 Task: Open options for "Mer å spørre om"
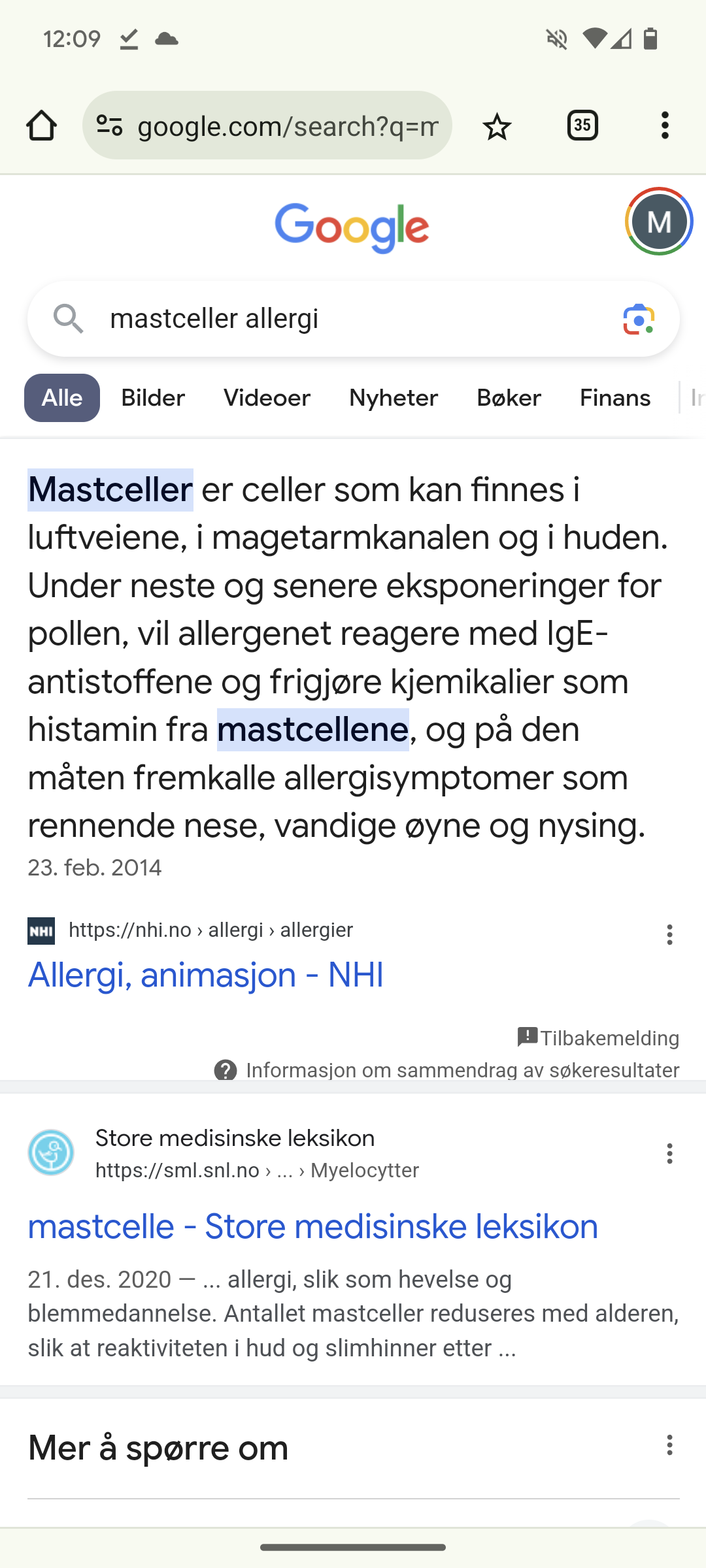click(x=669, y=1445)
